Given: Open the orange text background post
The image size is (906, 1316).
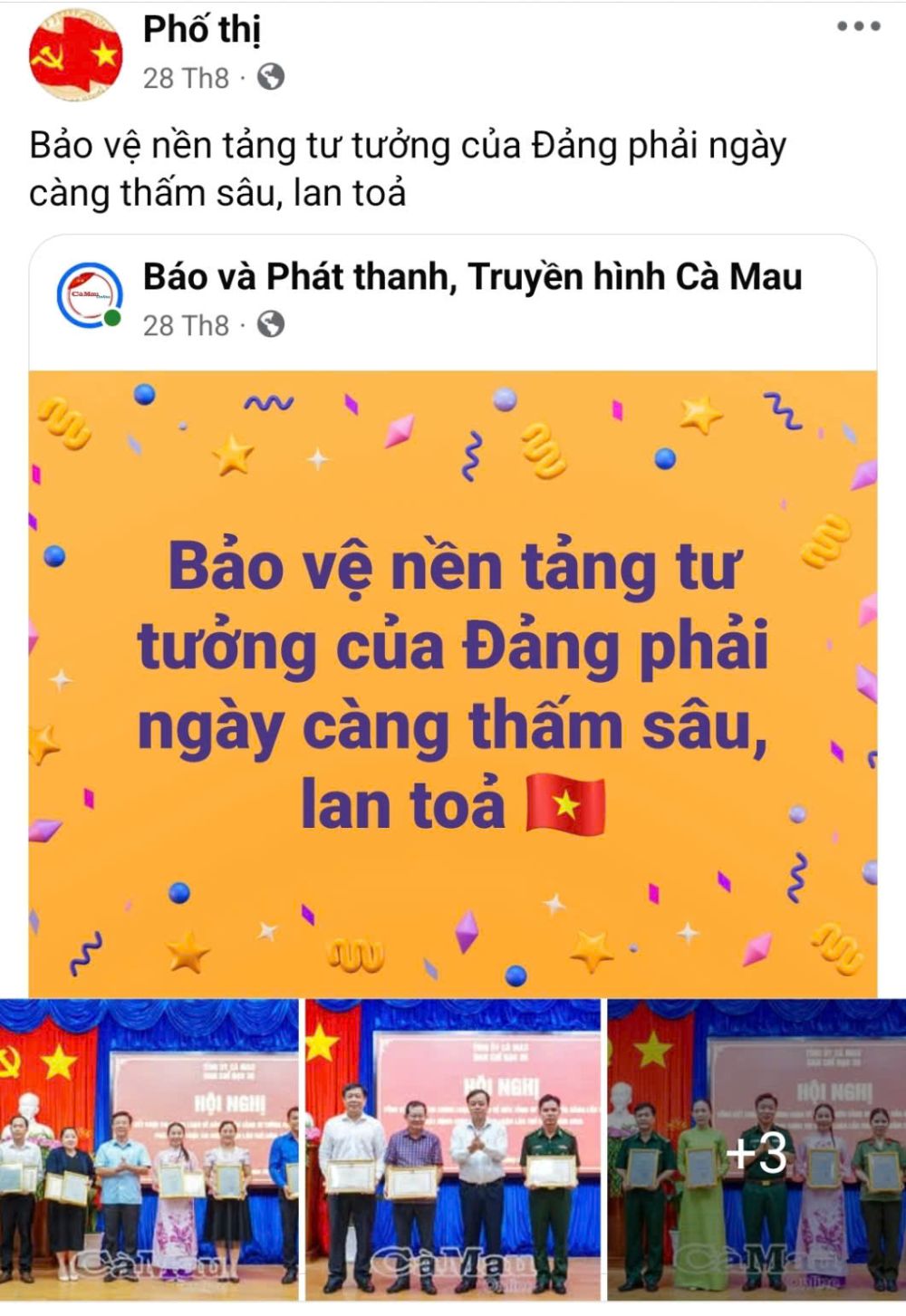Looking at the screenshot, I should [452, 684].
